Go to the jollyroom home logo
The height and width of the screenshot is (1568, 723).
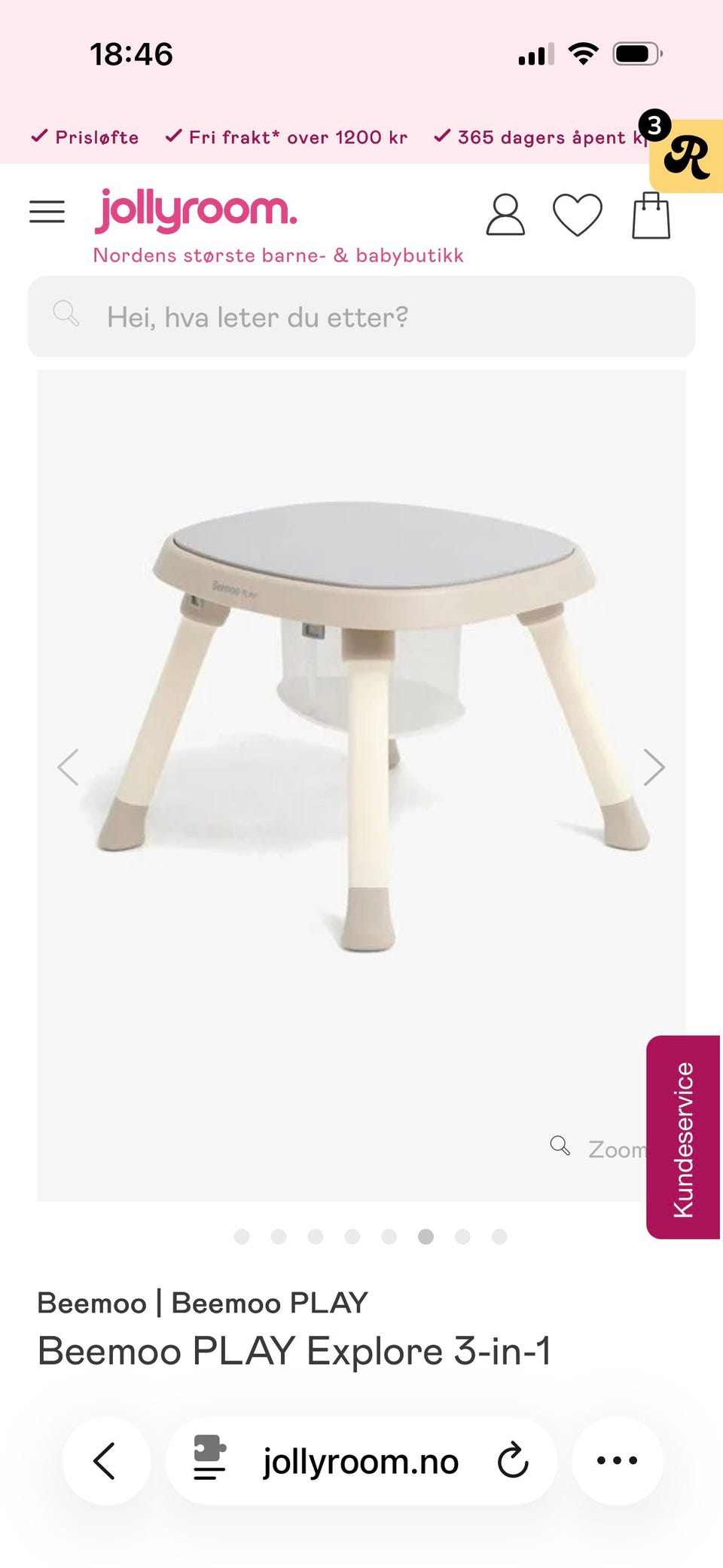(196, 211)
